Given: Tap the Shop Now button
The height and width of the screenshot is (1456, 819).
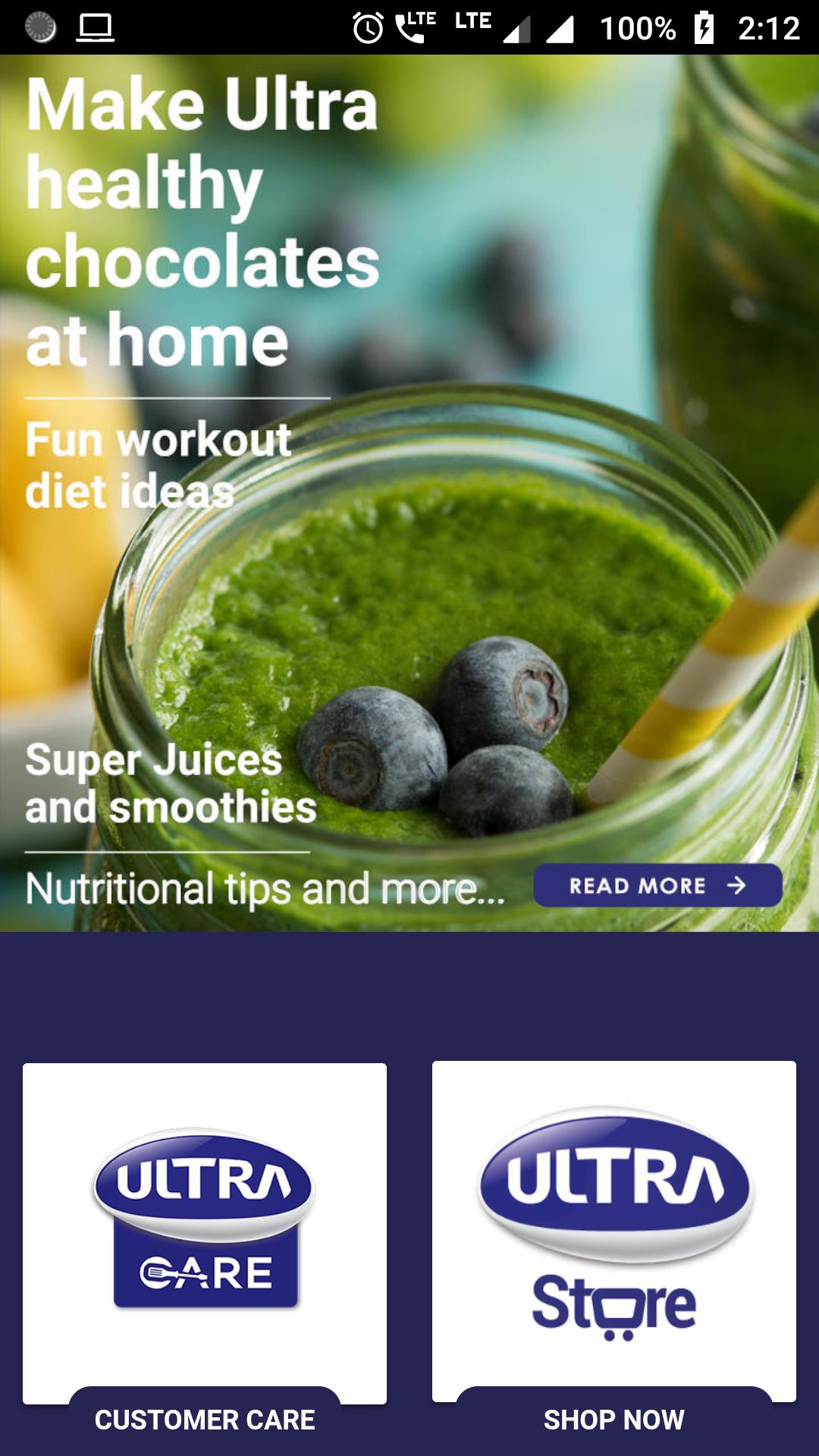Looking at the screenshot, I should (x=614, y=1420).
